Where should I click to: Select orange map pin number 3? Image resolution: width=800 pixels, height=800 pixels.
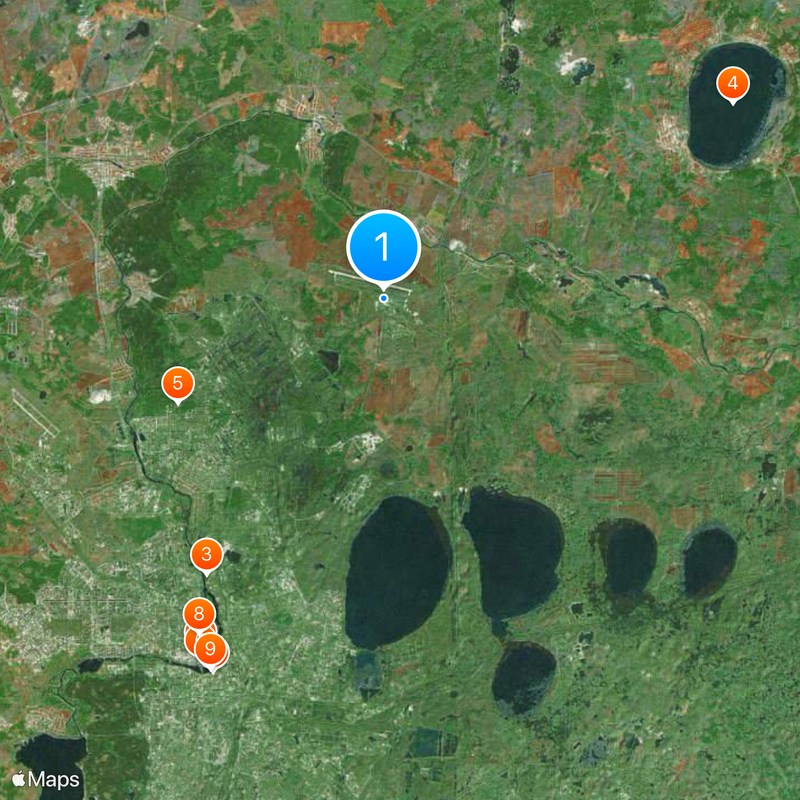coord(206,555)
